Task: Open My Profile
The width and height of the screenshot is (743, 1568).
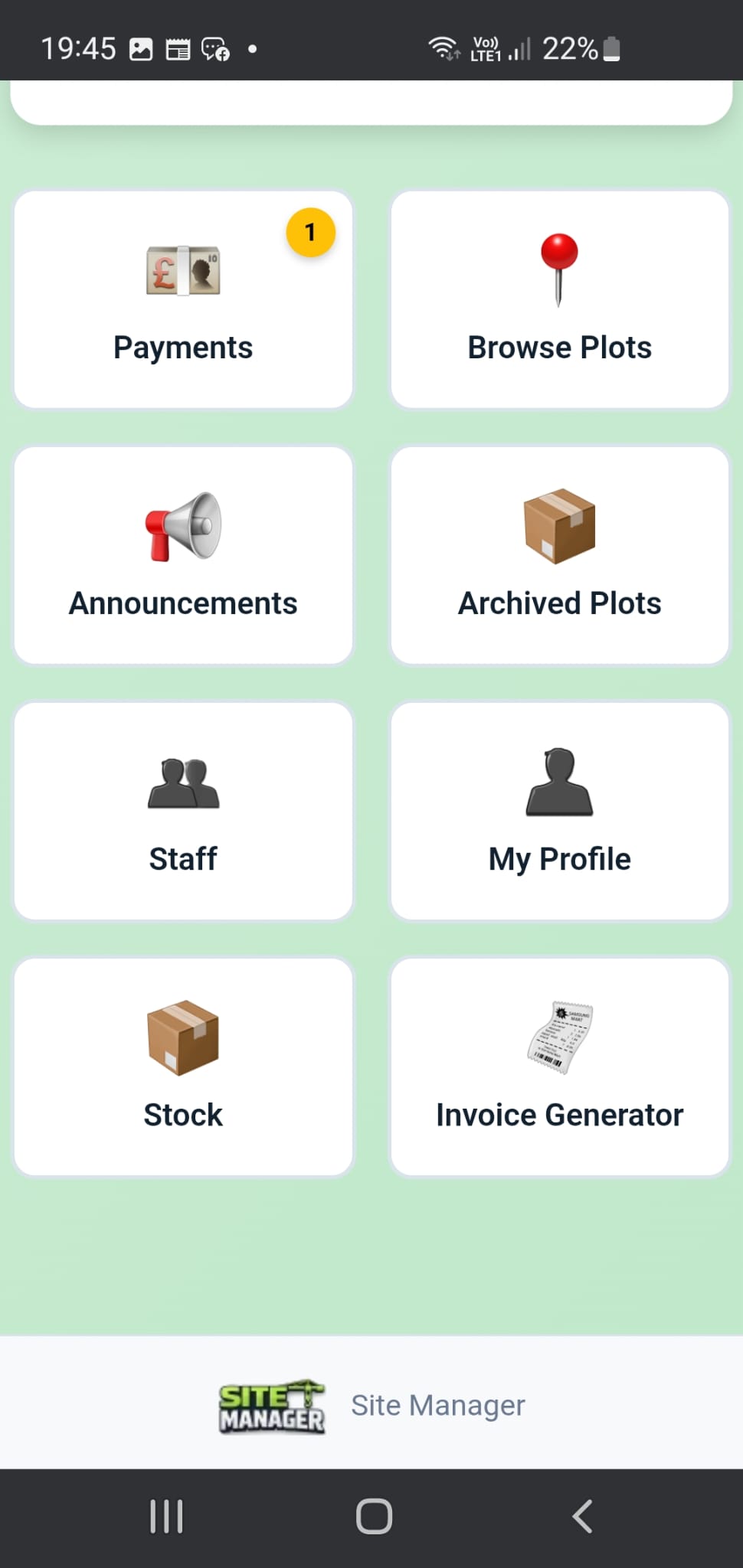Action: pos(559,812)
